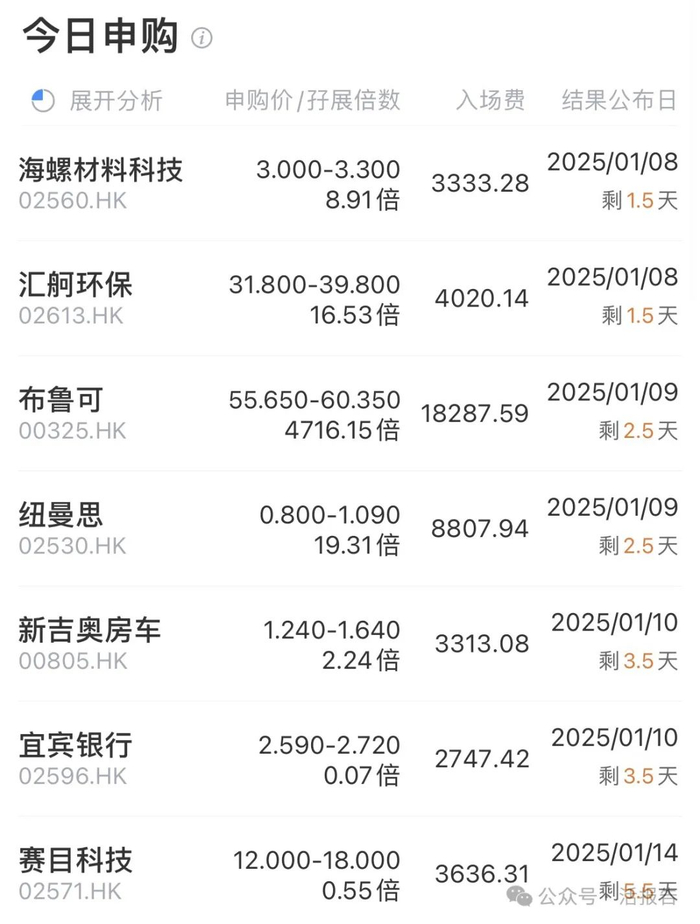The image size is (700, 924).
Task: Tap the info icon beside 今日申购
Action: (x=203, y=39)
